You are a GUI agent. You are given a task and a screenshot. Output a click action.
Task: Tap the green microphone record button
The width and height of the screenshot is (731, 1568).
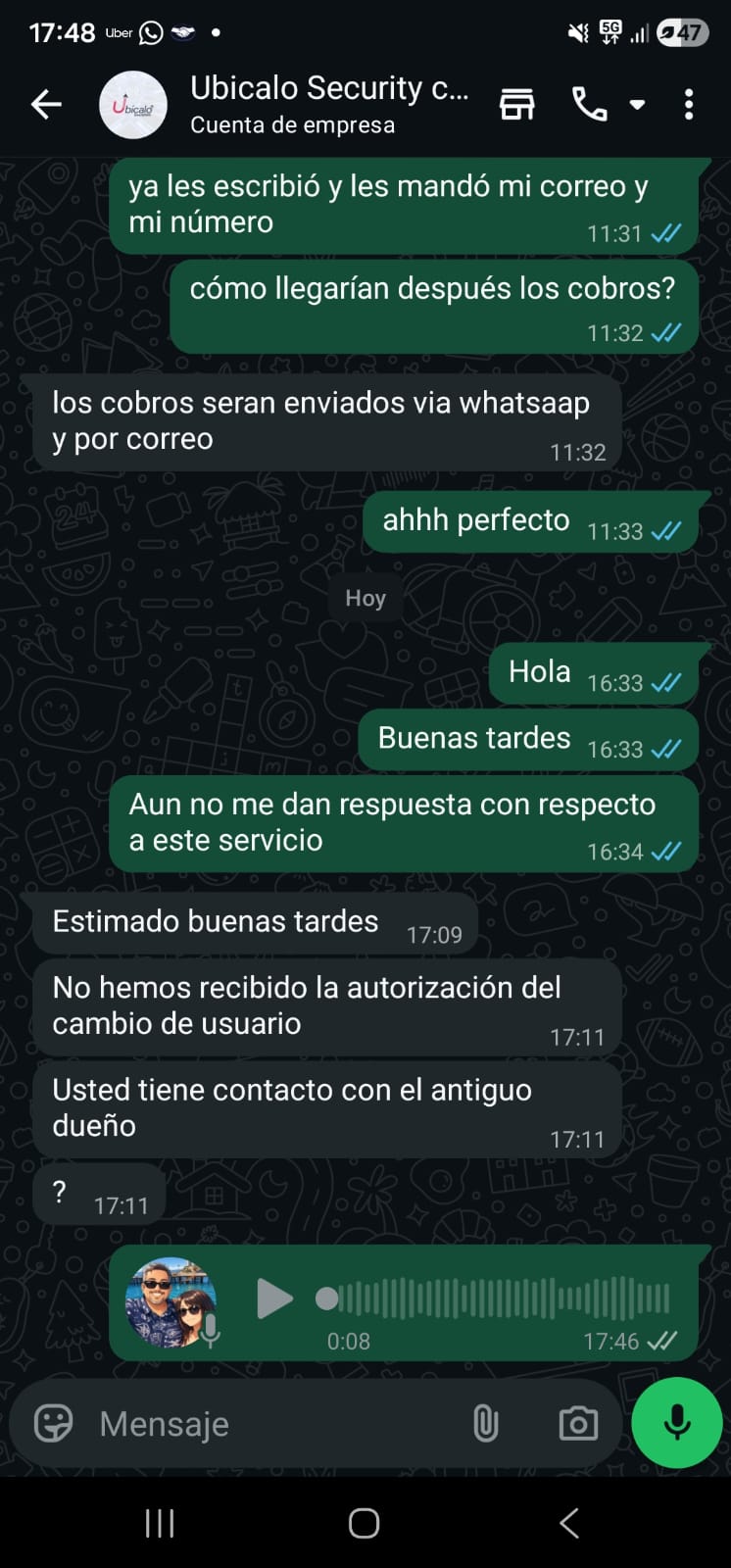point(677,1422)
